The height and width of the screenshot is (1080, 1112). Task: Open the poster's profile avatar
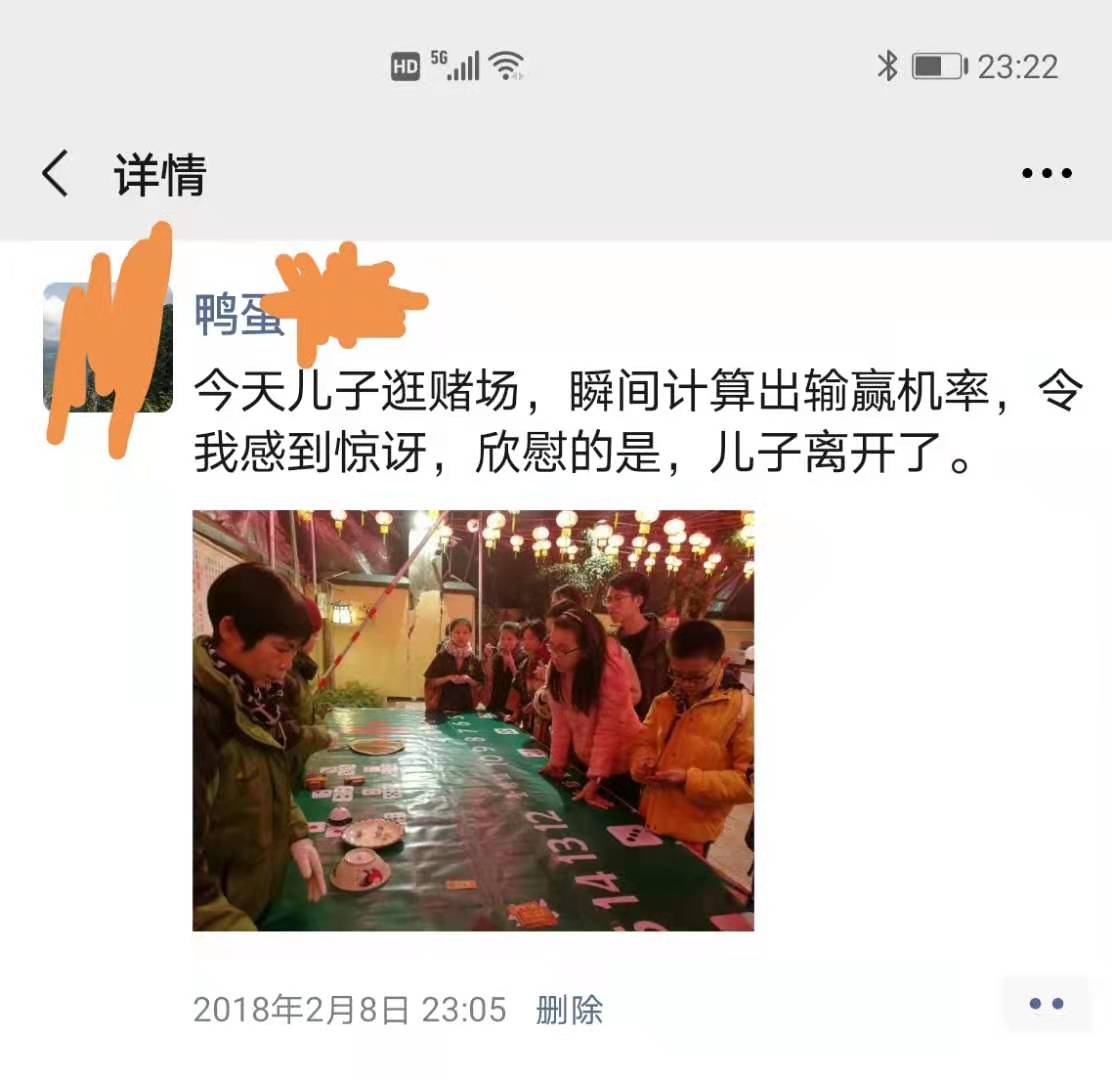pyautogui.click(x=108, y=347)
